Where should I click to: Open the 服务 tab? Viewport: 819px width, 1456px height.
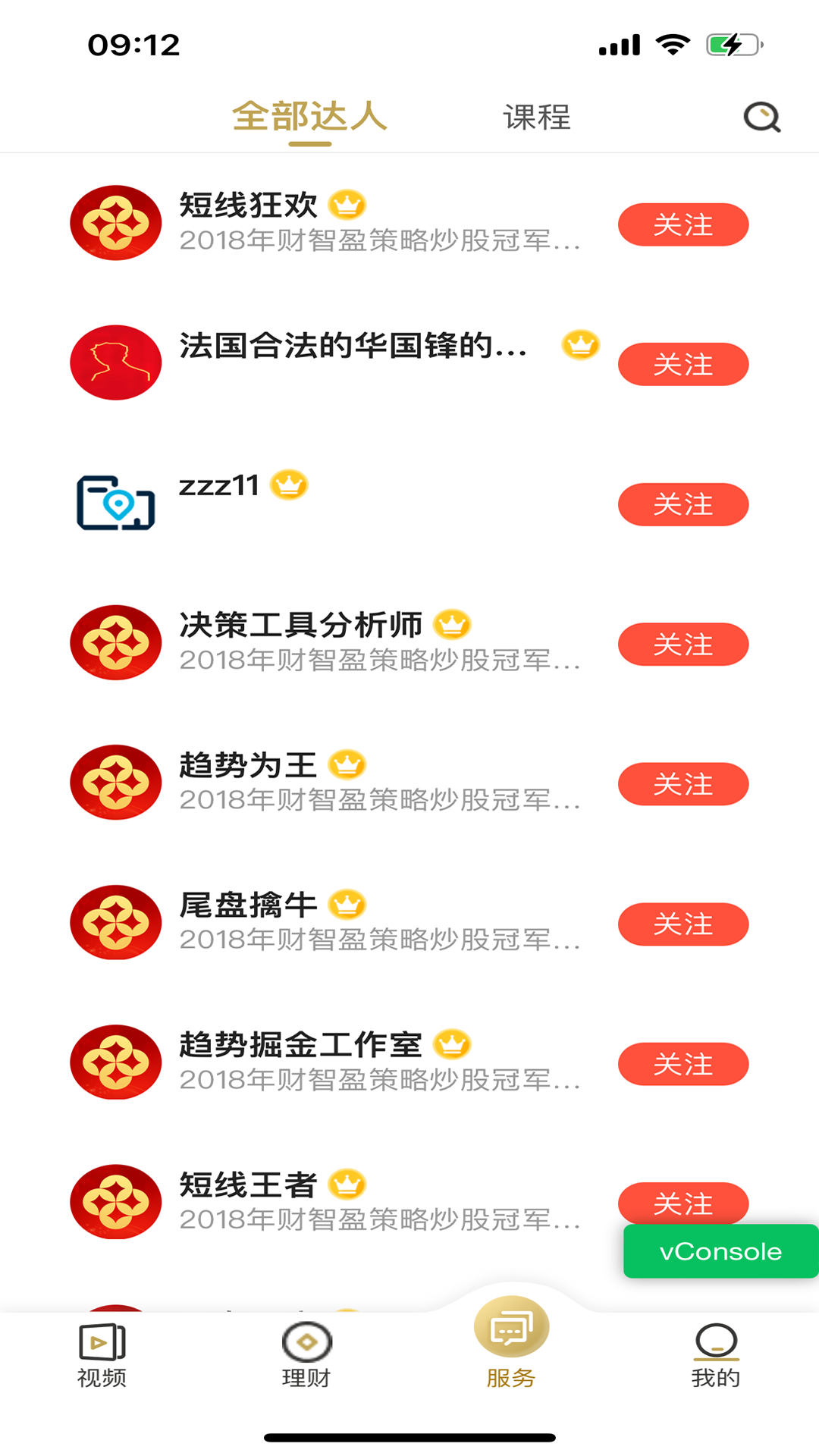tap(511, 1346)
